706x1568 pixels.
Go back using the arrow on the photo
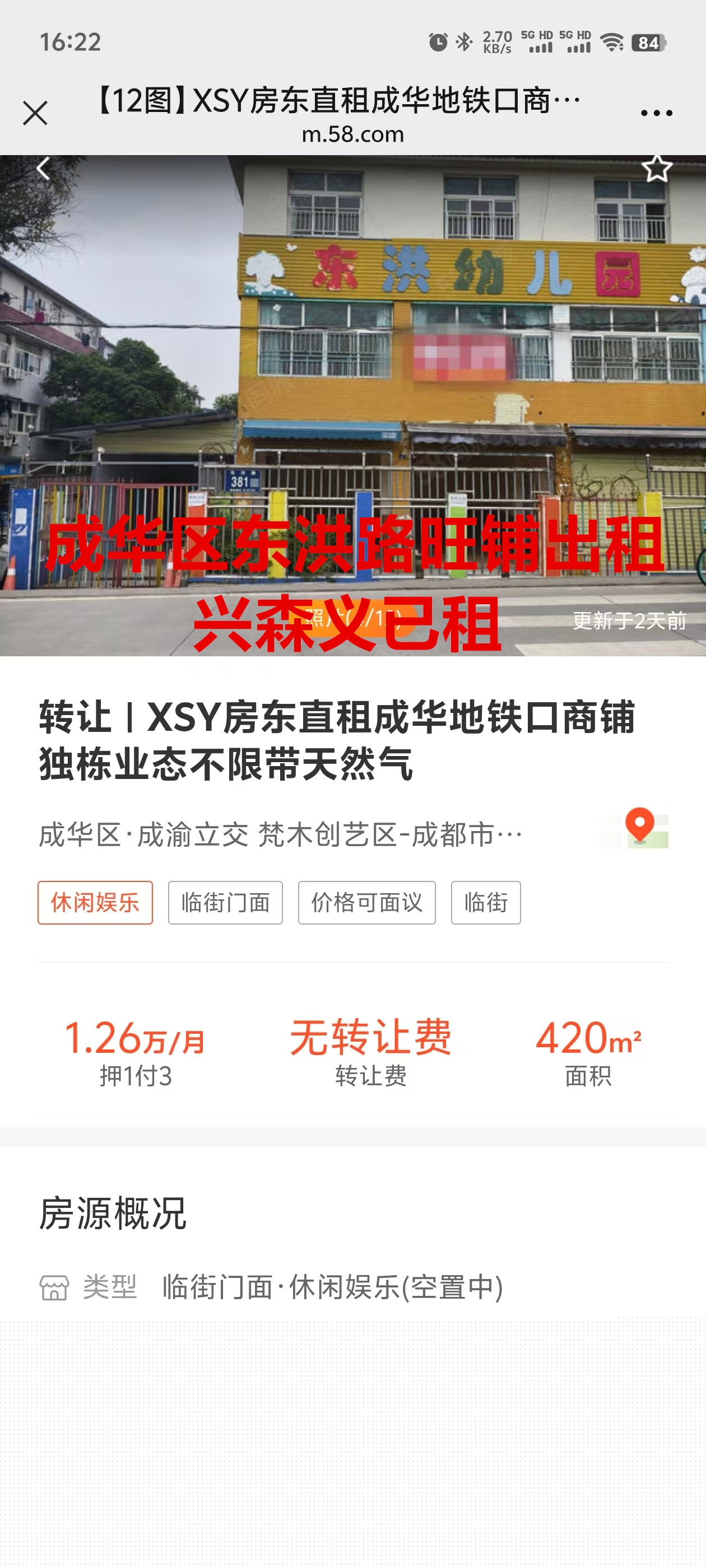click(x=43, y=169)
